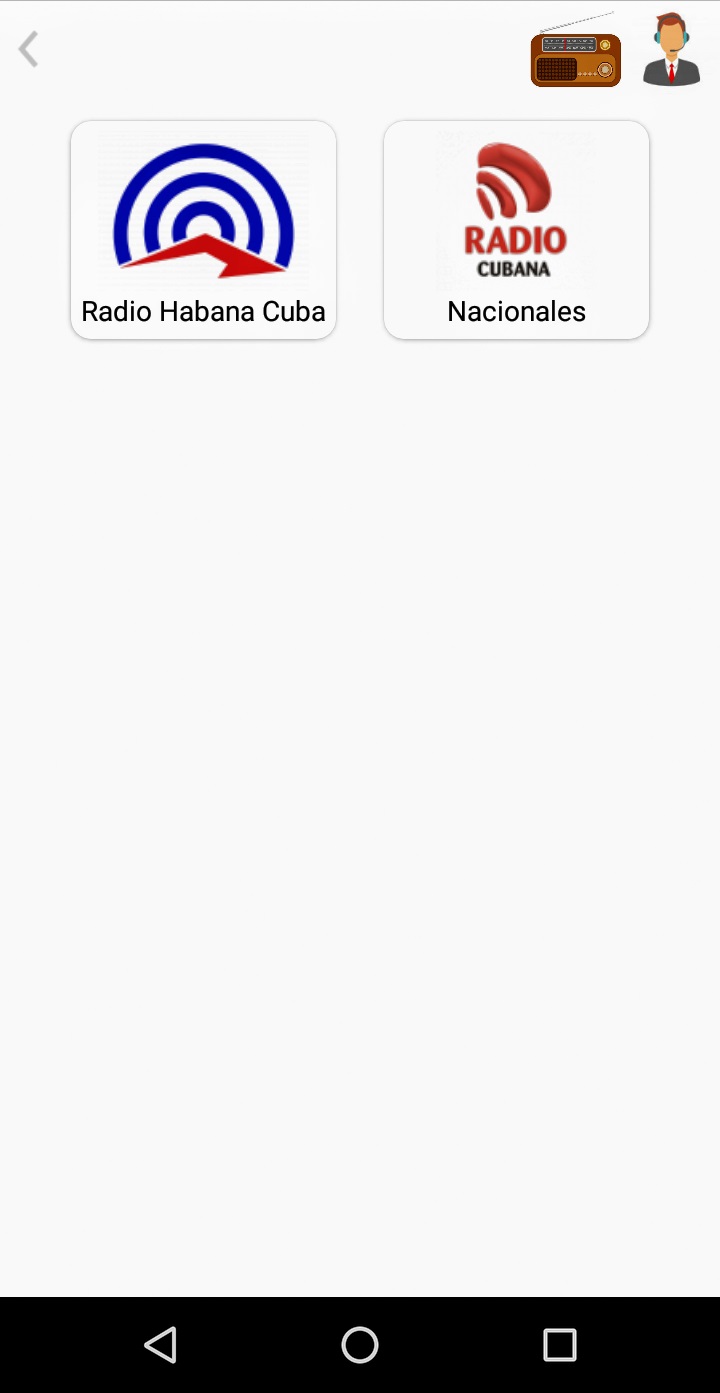Image resolution: width=720 pixels, height=1393 pixels.
Task: Tap the announcer with headset icon
Action: (x=671, y=50)
